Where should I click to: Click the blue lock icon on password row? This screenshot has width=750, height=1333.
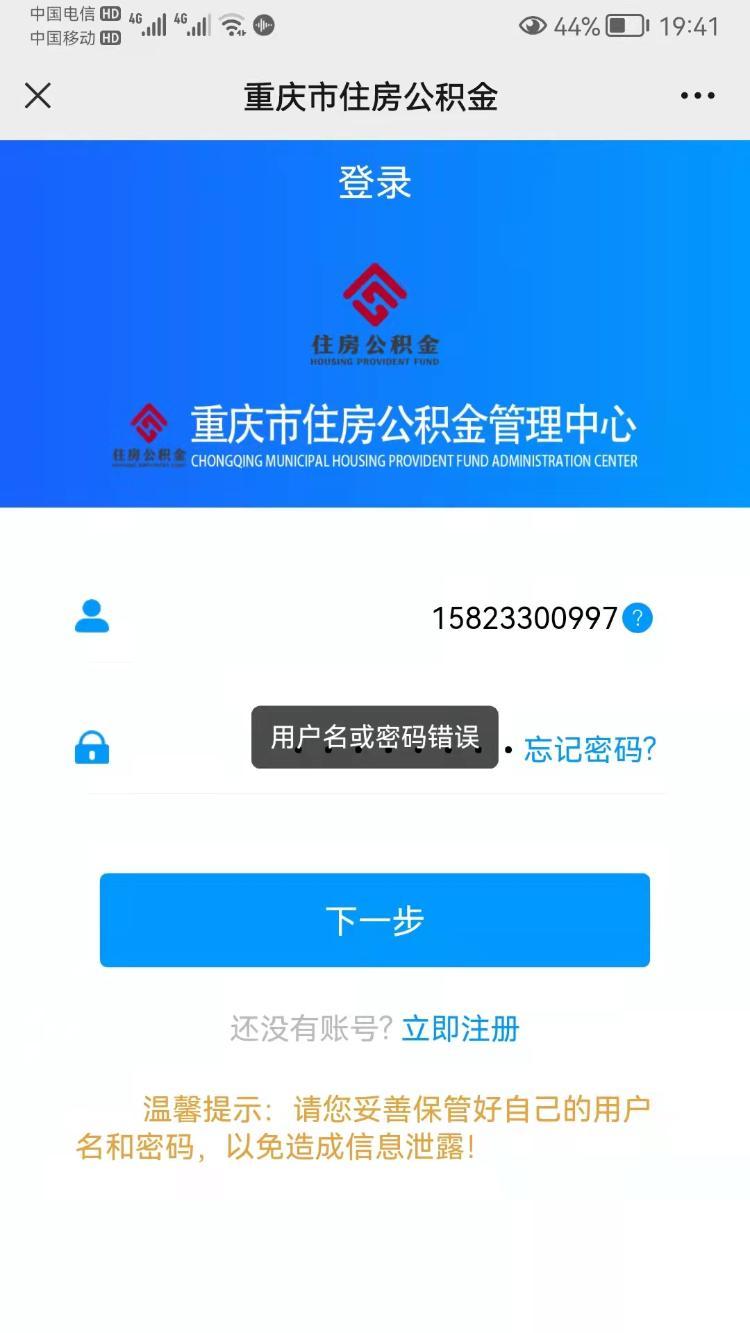pyautogui.click(x=91, y=748)
